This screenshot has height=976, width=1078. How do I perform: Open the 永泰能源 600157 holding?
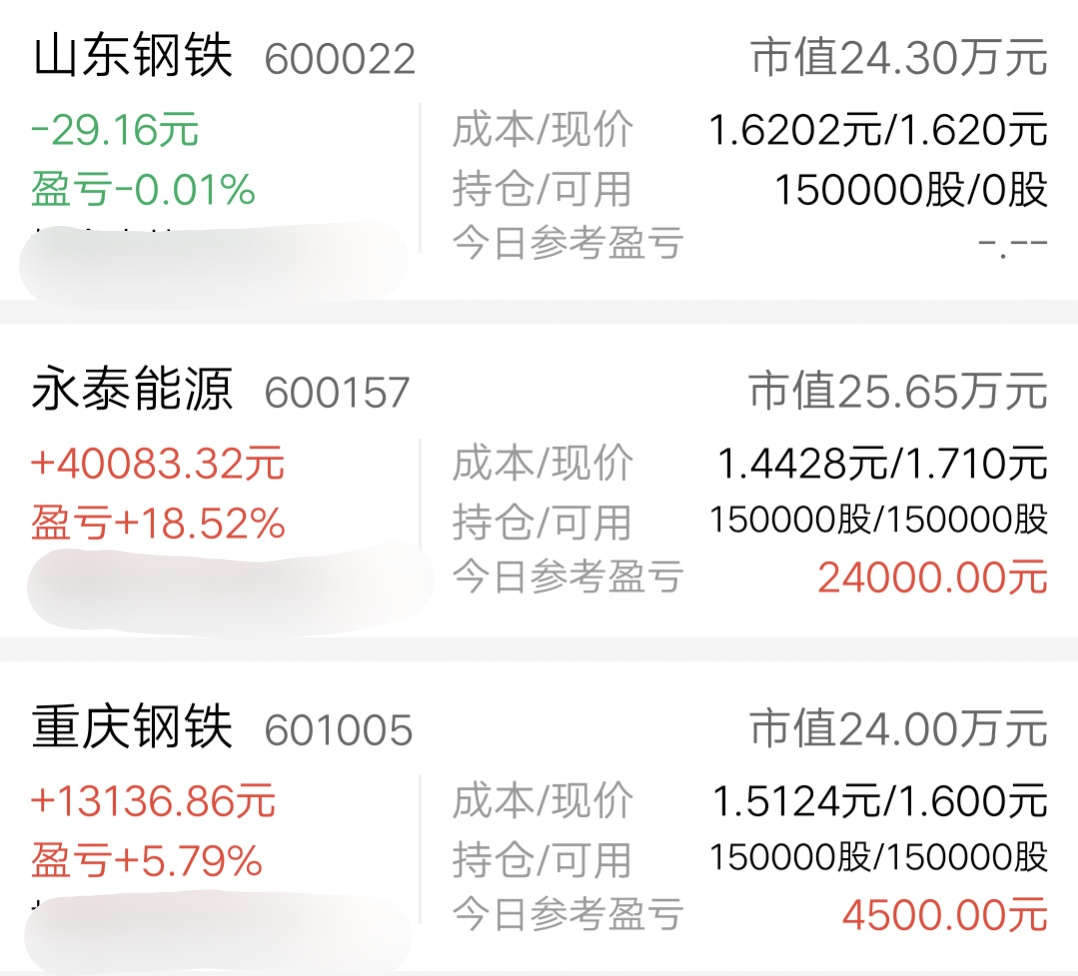point(222,391)
